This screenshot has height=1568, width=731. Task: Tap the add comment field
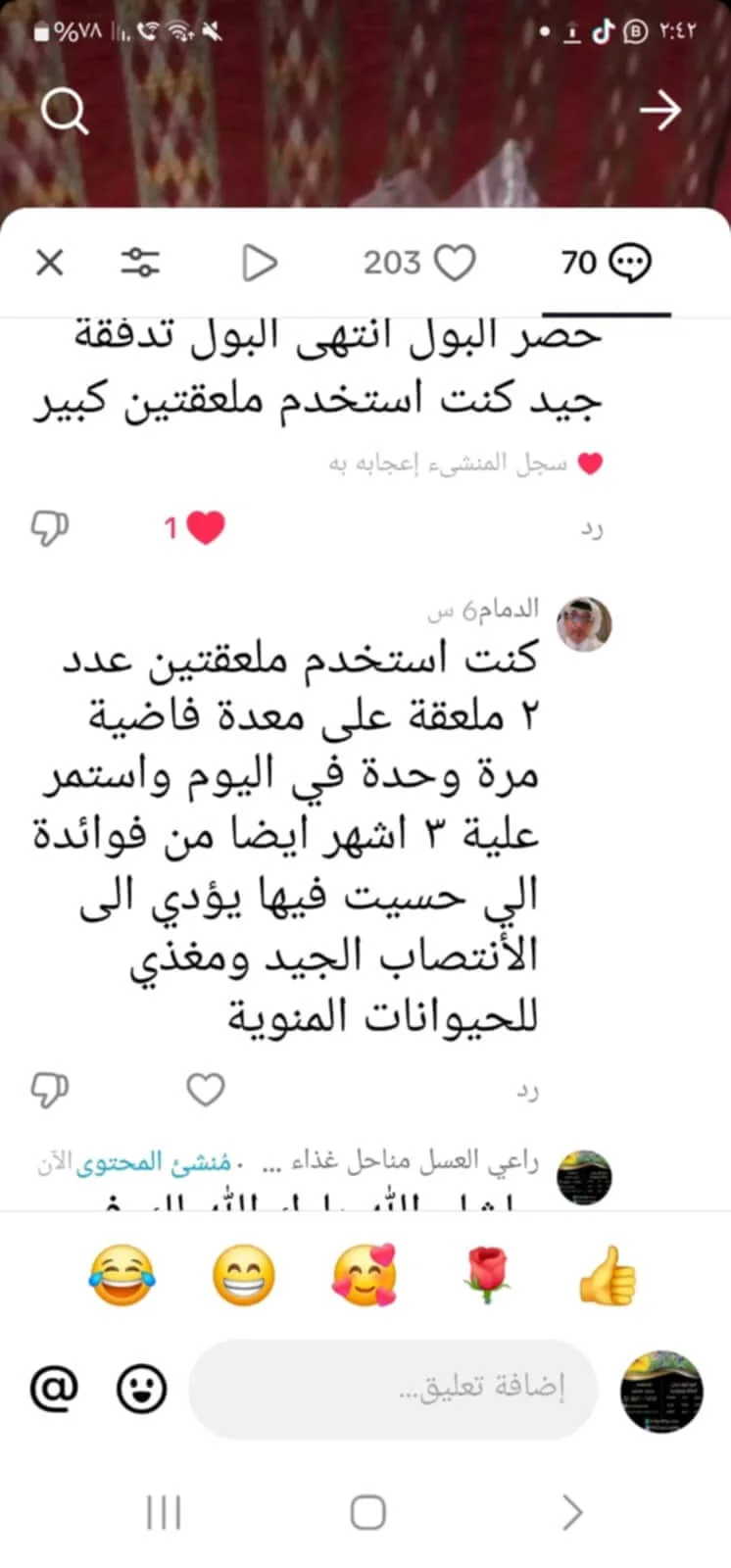(x=393, y=1389)
